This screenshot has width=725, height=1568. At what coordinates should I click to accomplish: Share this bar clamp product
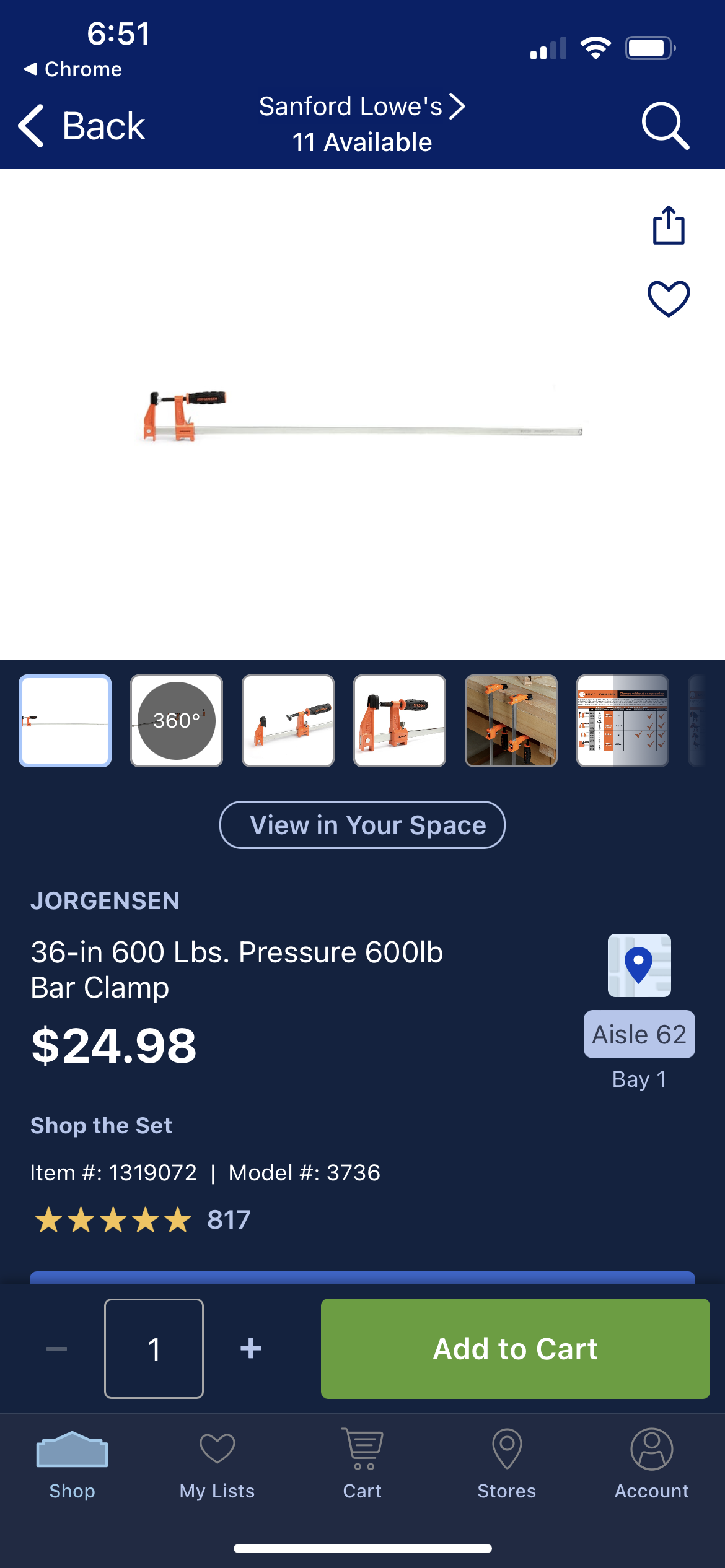click(668, 225)
